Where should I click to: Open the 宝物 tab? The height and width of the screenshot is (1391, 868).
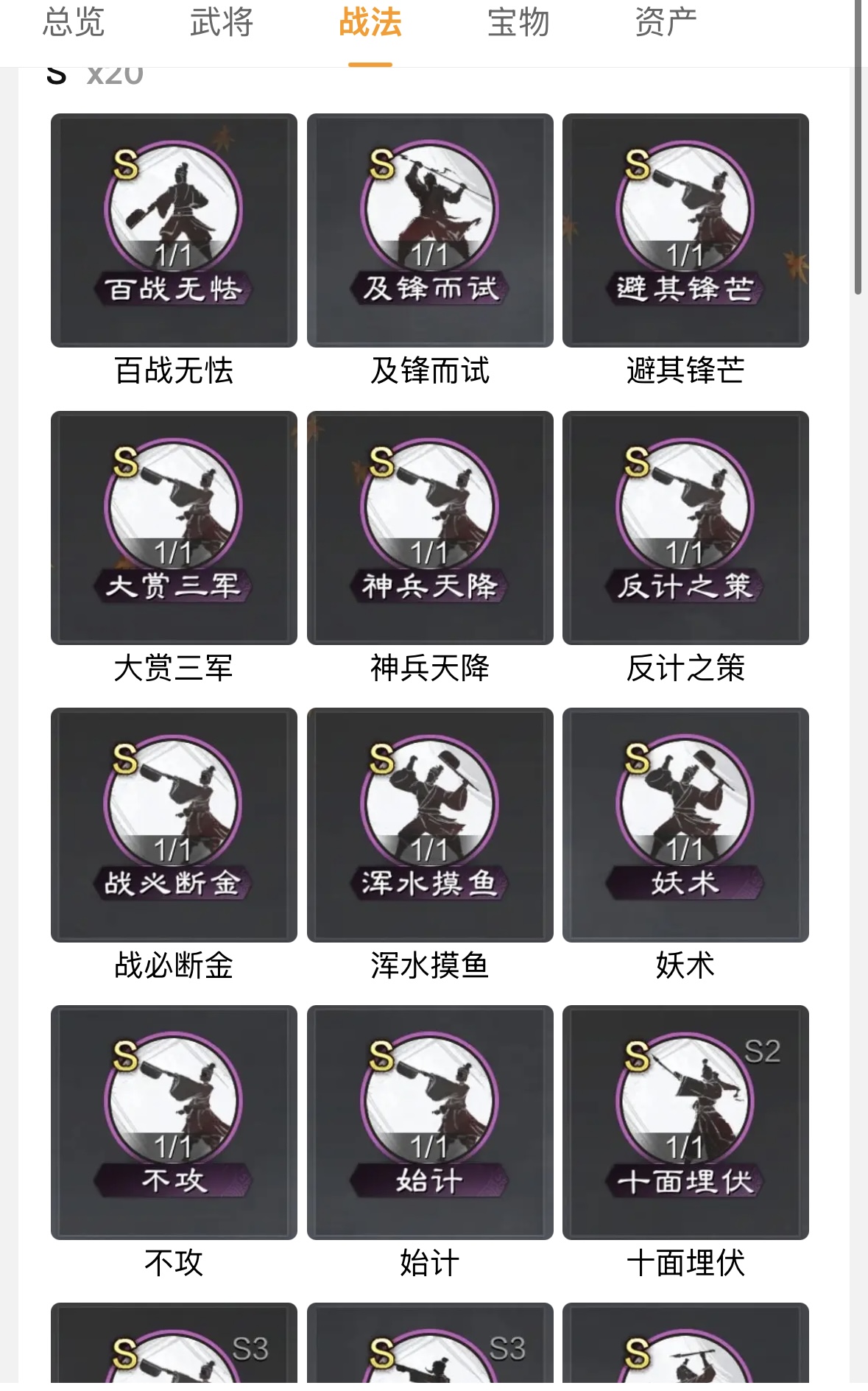click(518, 22)
